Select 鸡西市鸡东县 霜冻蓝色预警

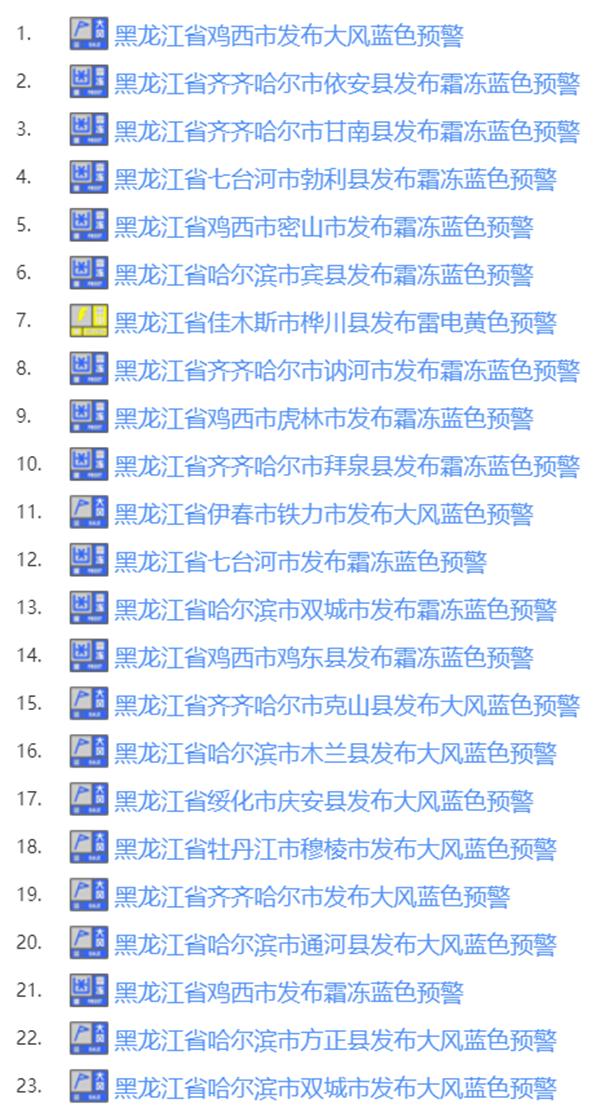point(323,657)
